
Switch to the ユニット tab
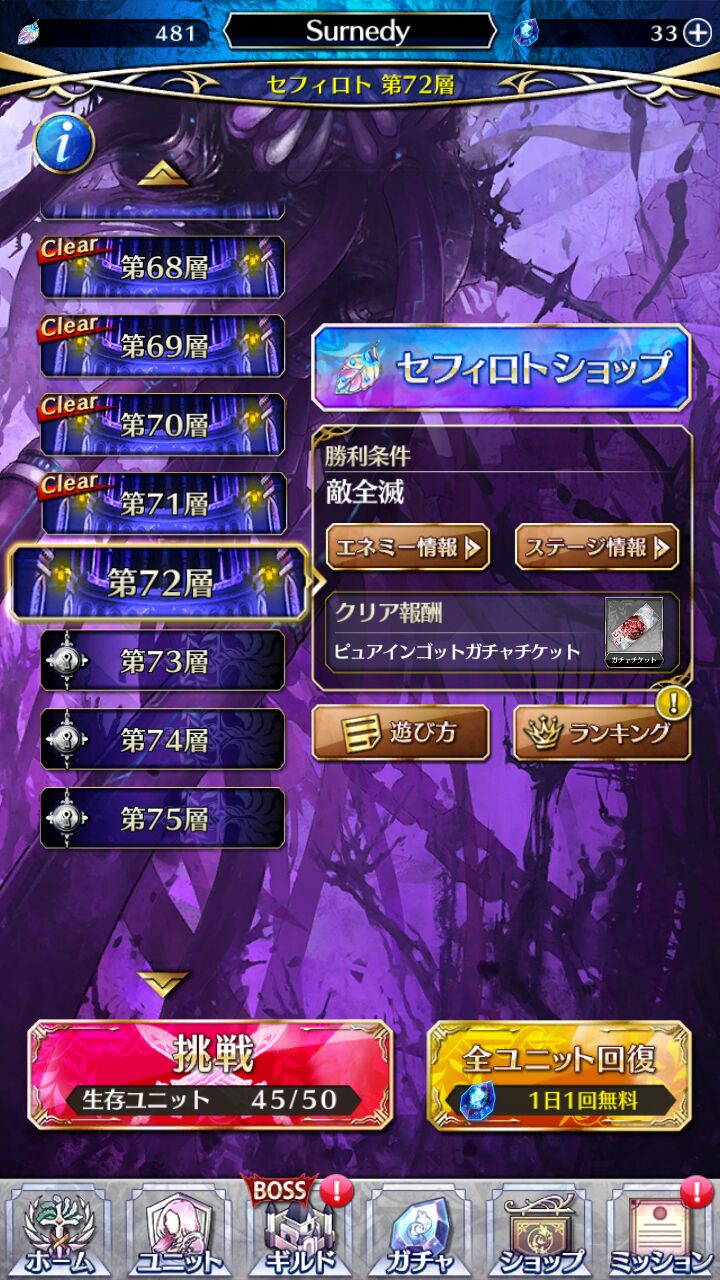180,1230
